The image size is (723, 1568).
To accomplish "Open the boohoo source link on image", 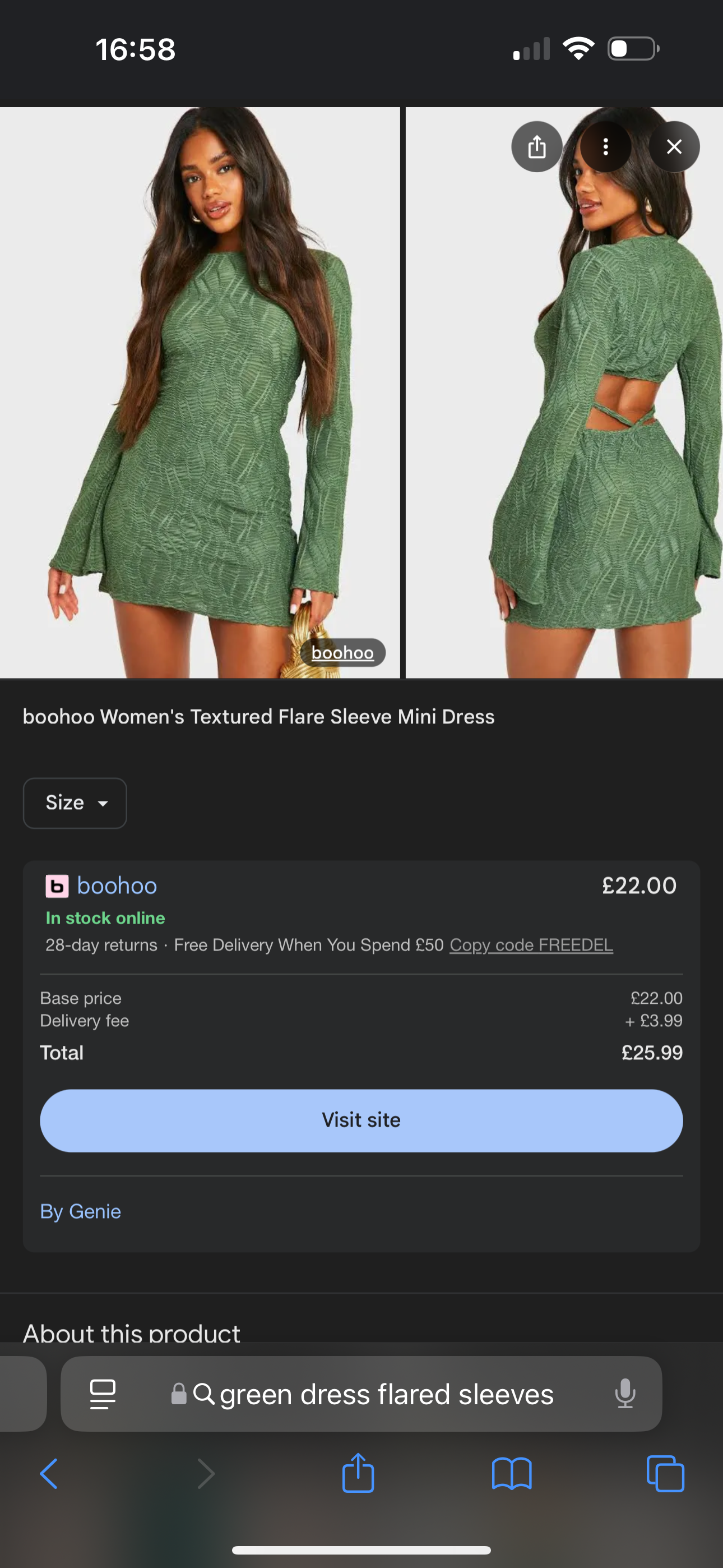I will [x=342, y=653].
